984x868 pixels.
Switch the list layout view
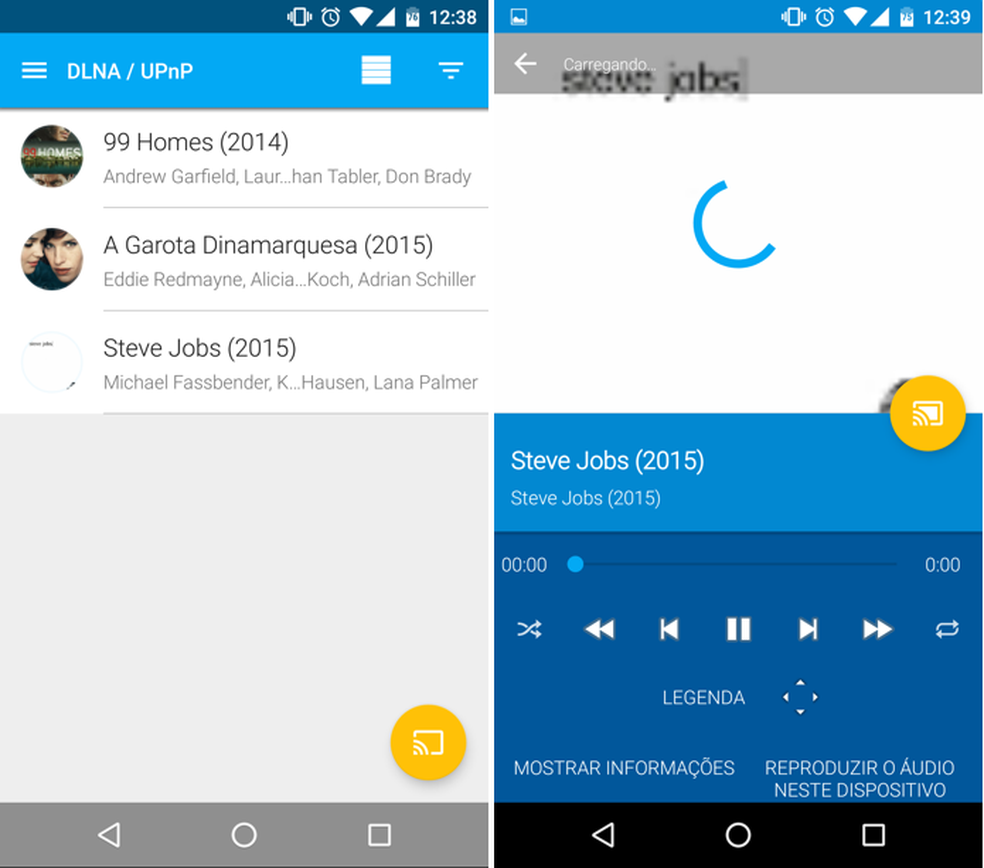pos(376,70)
